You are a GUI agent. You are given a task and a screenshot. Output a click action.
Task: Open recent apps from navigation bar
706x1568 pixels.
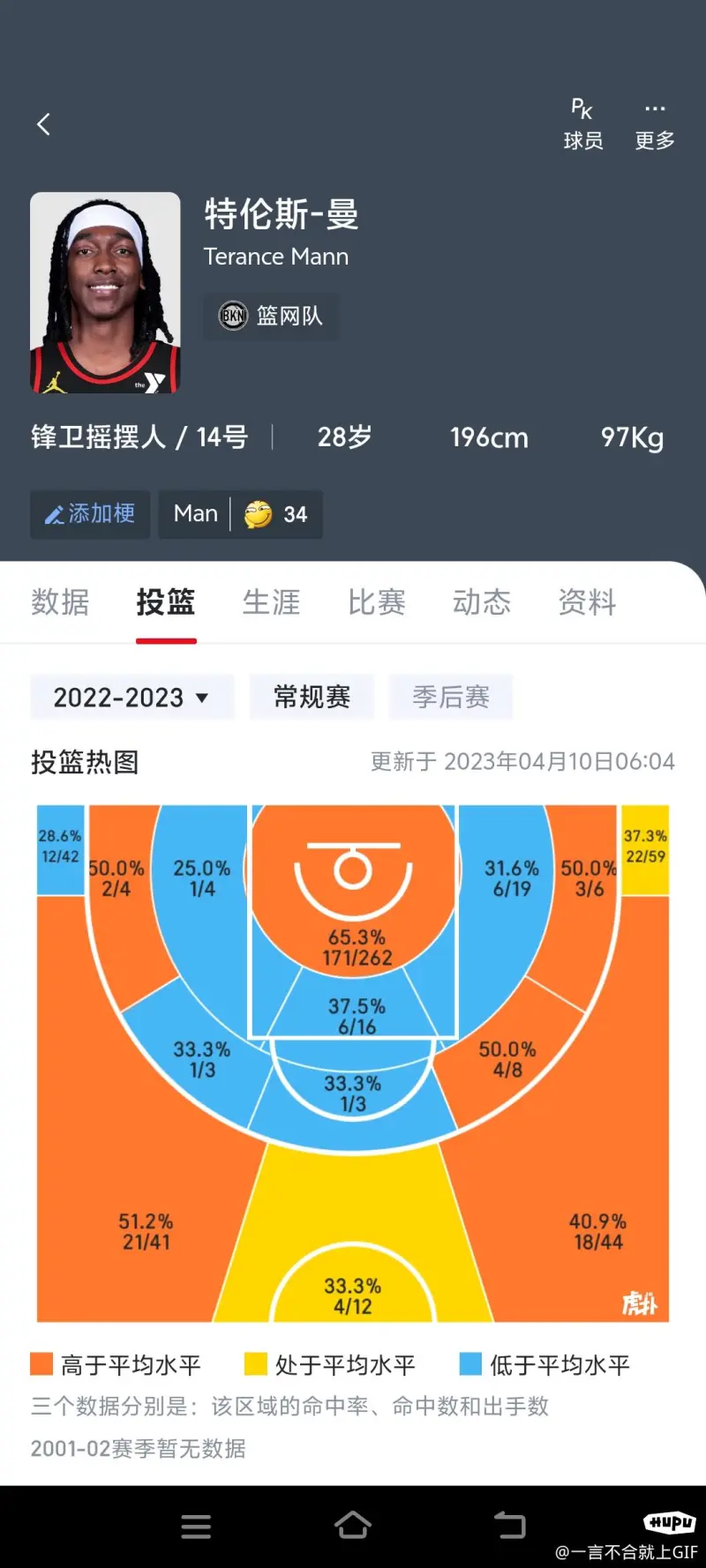tap(196, 1526)
